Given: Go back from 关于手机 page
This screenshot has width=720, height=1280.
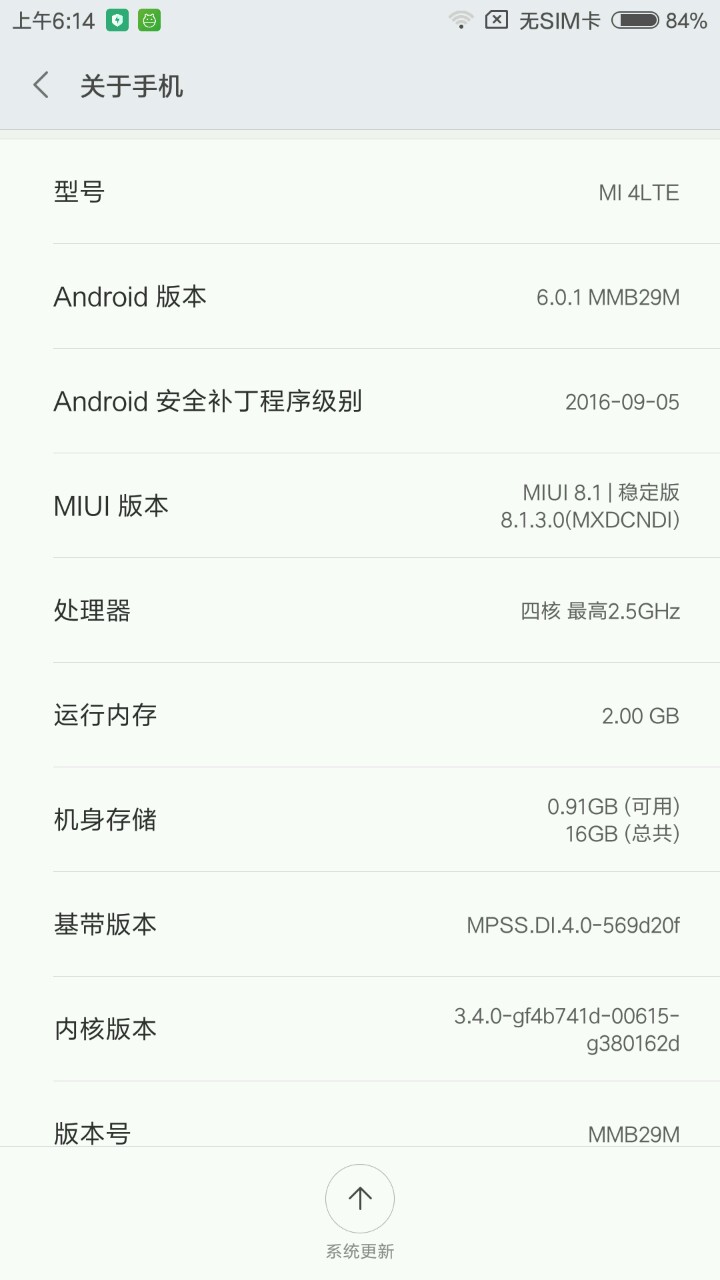Looking at the screenshot, I should [41, 86].
